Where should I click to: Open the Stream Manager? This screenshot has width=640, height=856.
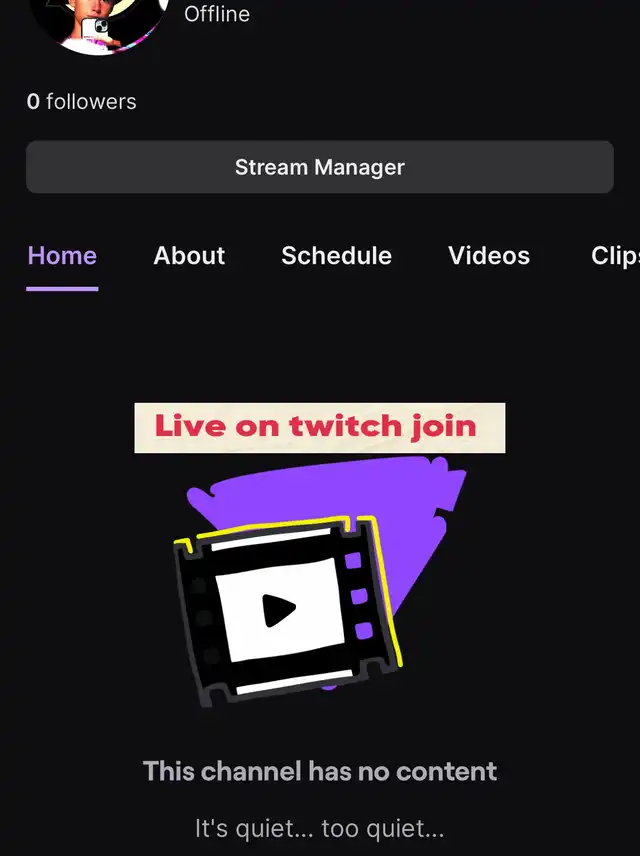point(319,167)
